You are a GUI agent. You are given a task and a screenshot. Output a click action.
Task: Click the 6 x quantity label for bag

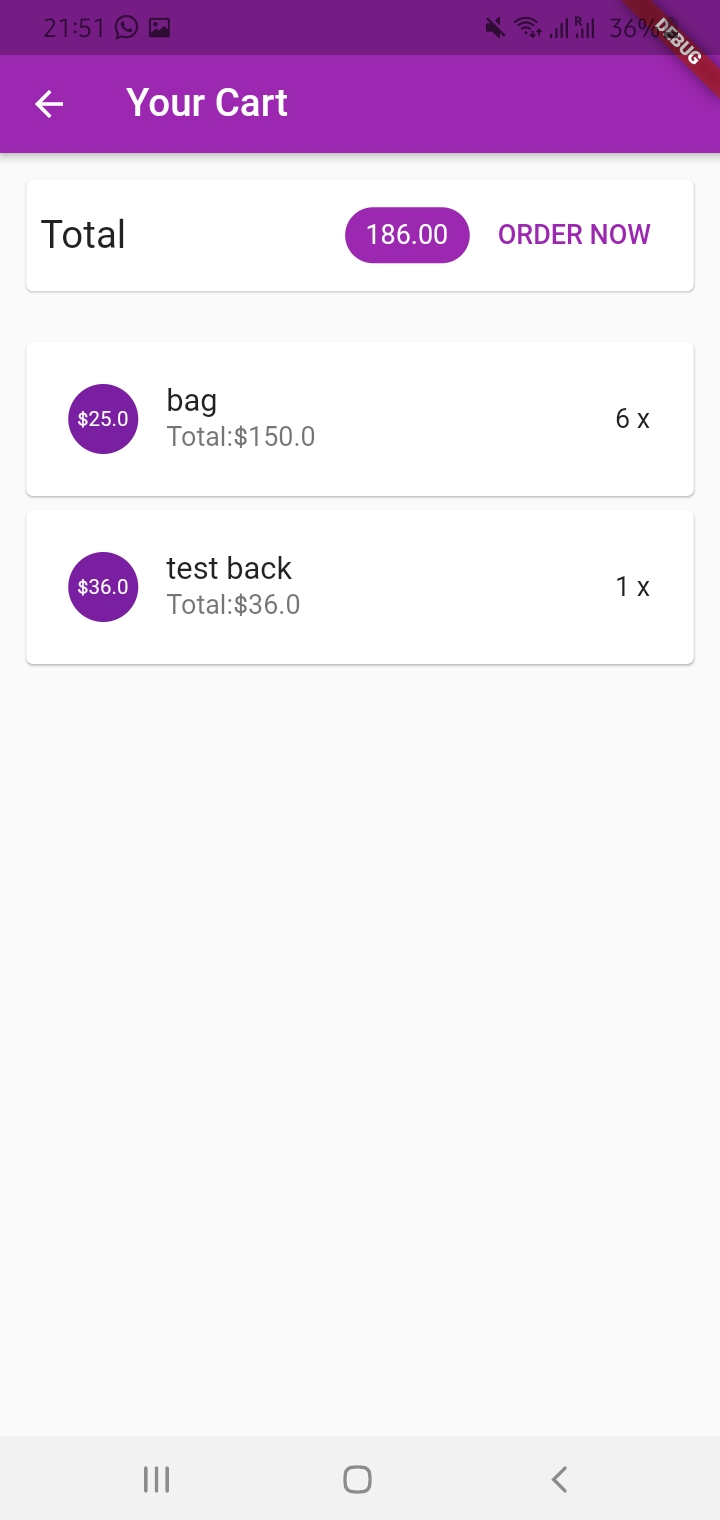(x=631, y=419)
